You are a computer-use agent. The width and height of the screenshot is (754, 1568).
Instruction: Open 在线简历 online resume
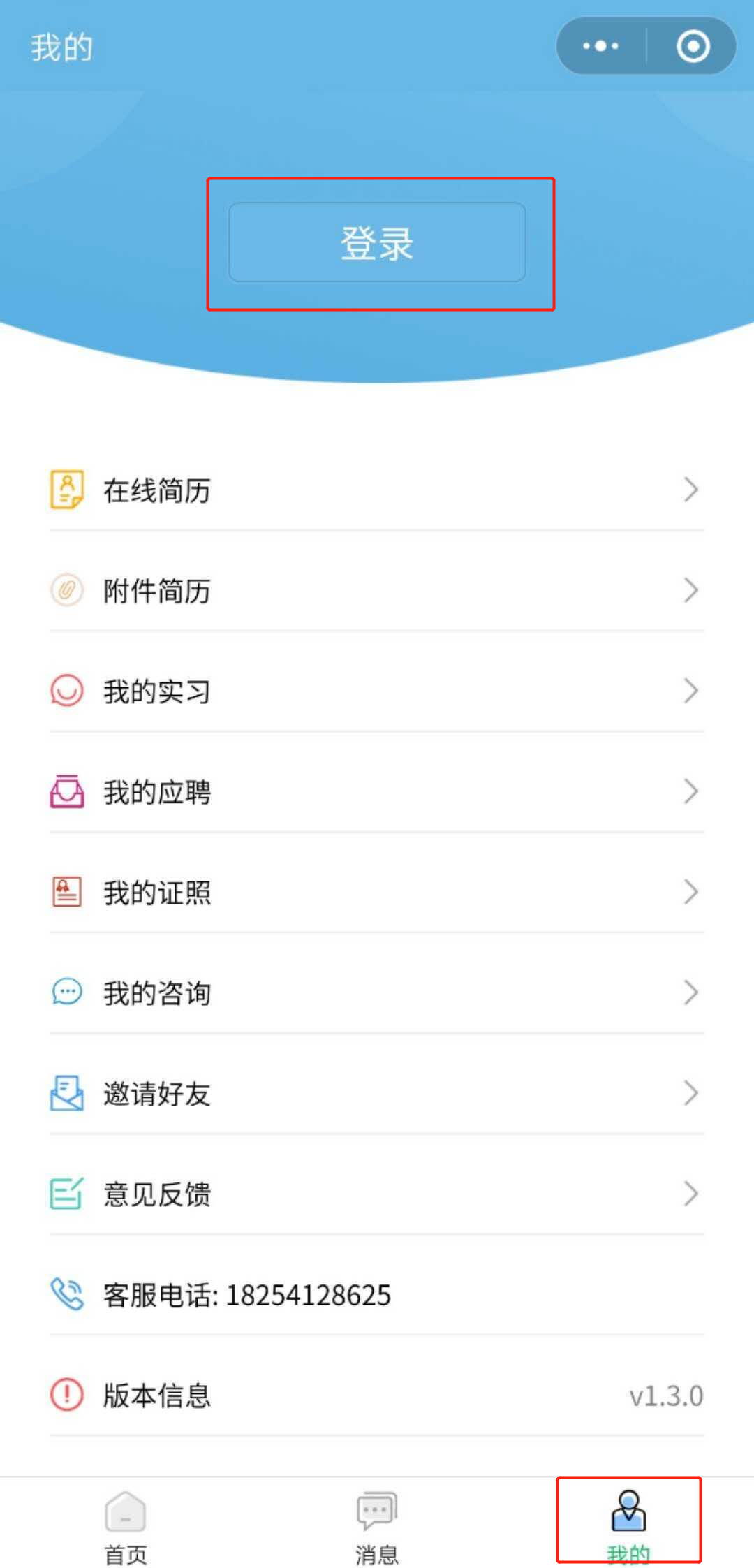click(377, 490)
